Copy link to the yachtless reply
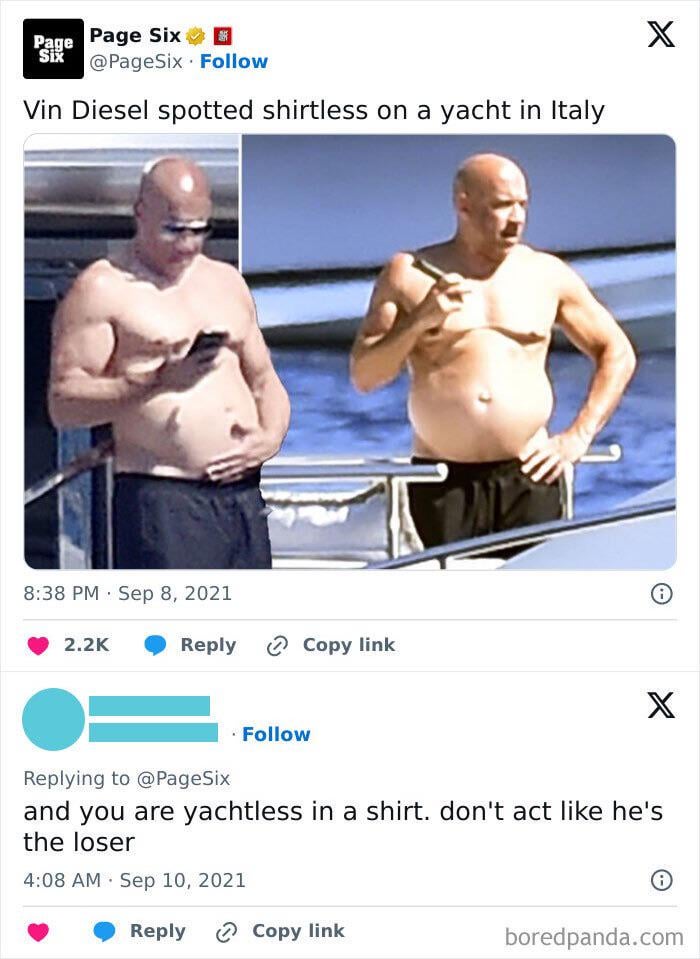Viewport: 700px width, 959px height. coord(281,931)
